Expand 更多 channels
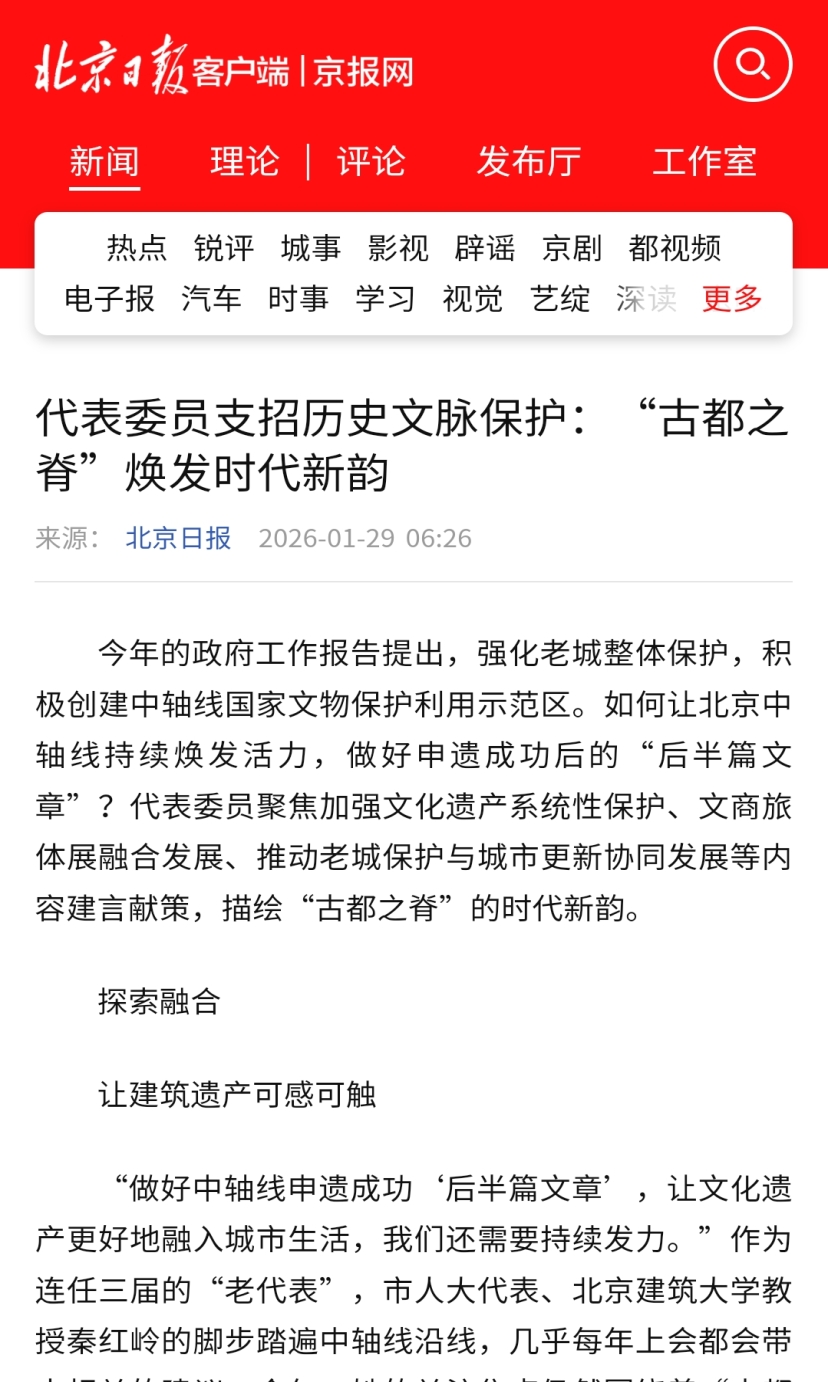This screenshot has height=1382, width=828. (x=733, y=298)
